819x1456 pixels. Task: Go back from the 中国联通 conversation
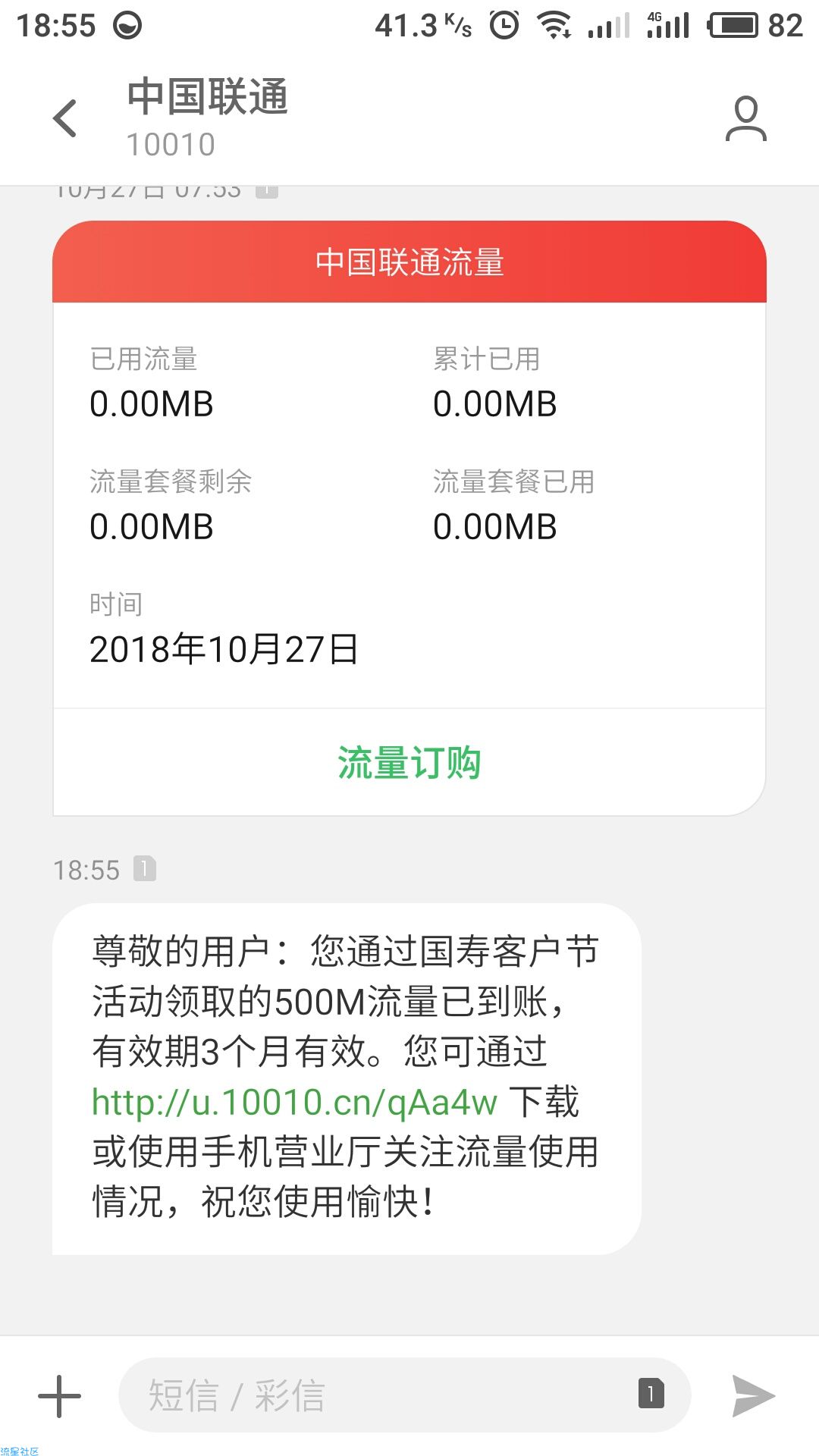point(65,118)
